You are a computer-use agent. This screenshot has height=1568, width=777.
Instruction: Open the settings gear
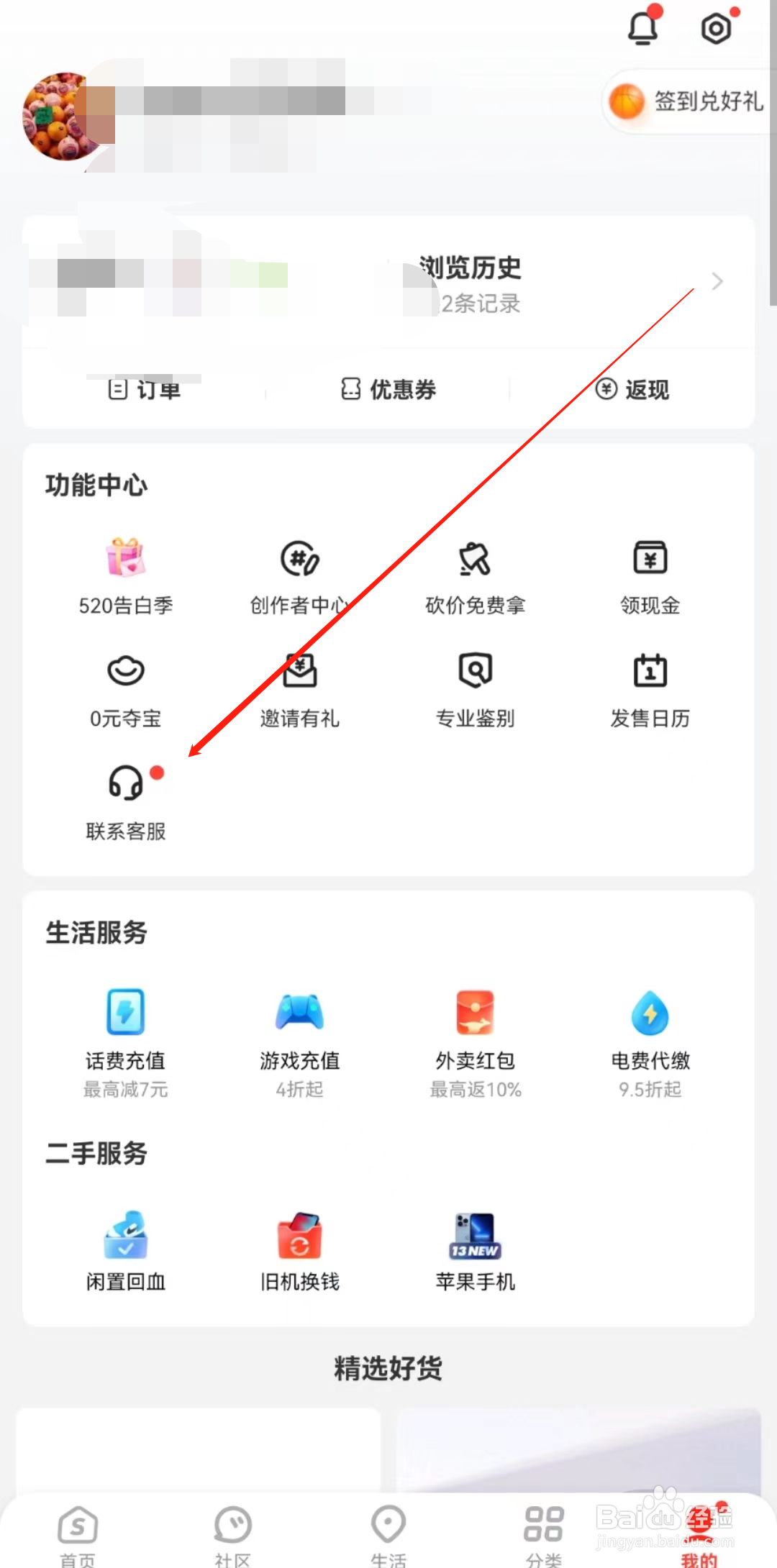(x=716, y=29)
